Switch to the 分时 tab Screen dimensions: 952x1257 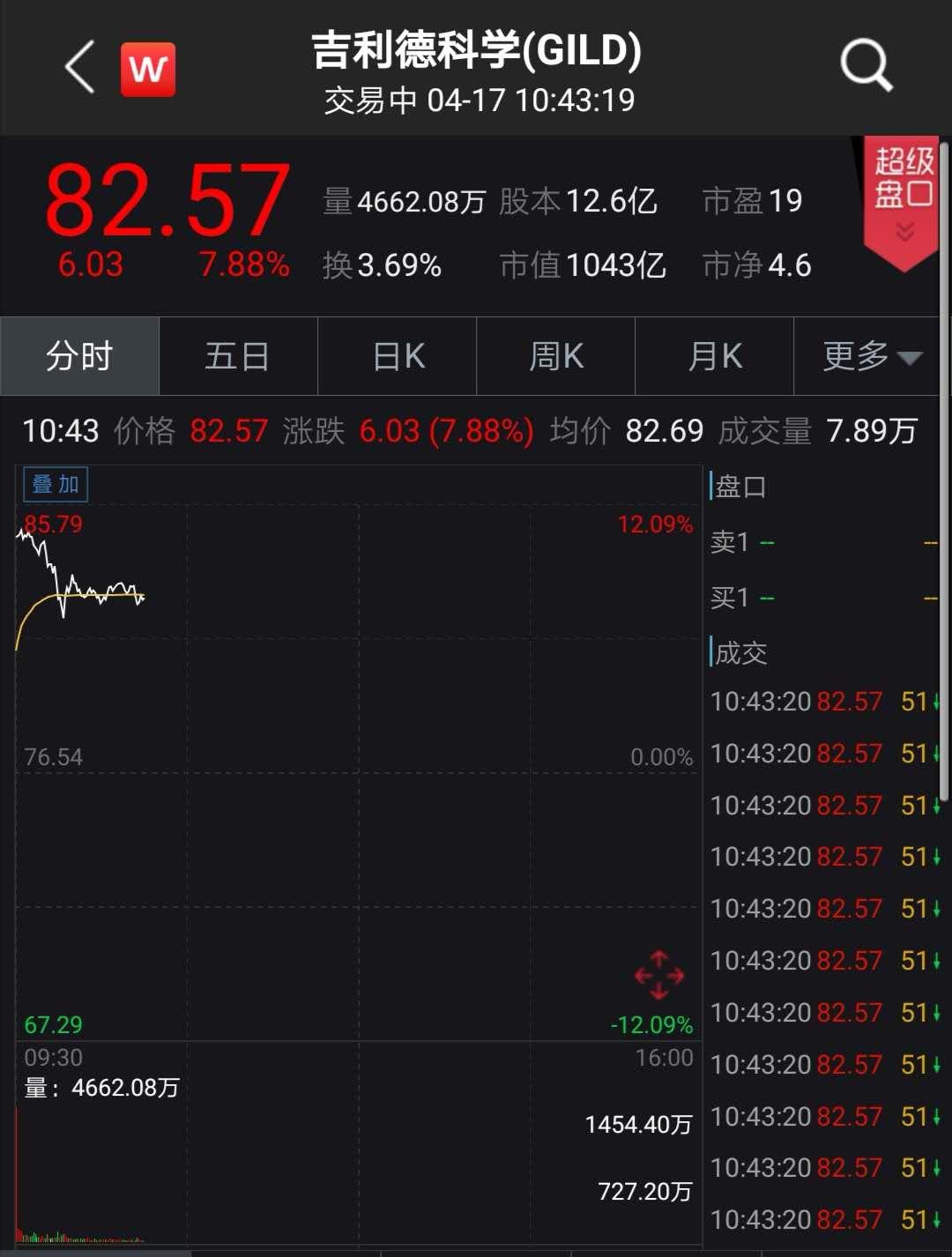pos(79,356)
